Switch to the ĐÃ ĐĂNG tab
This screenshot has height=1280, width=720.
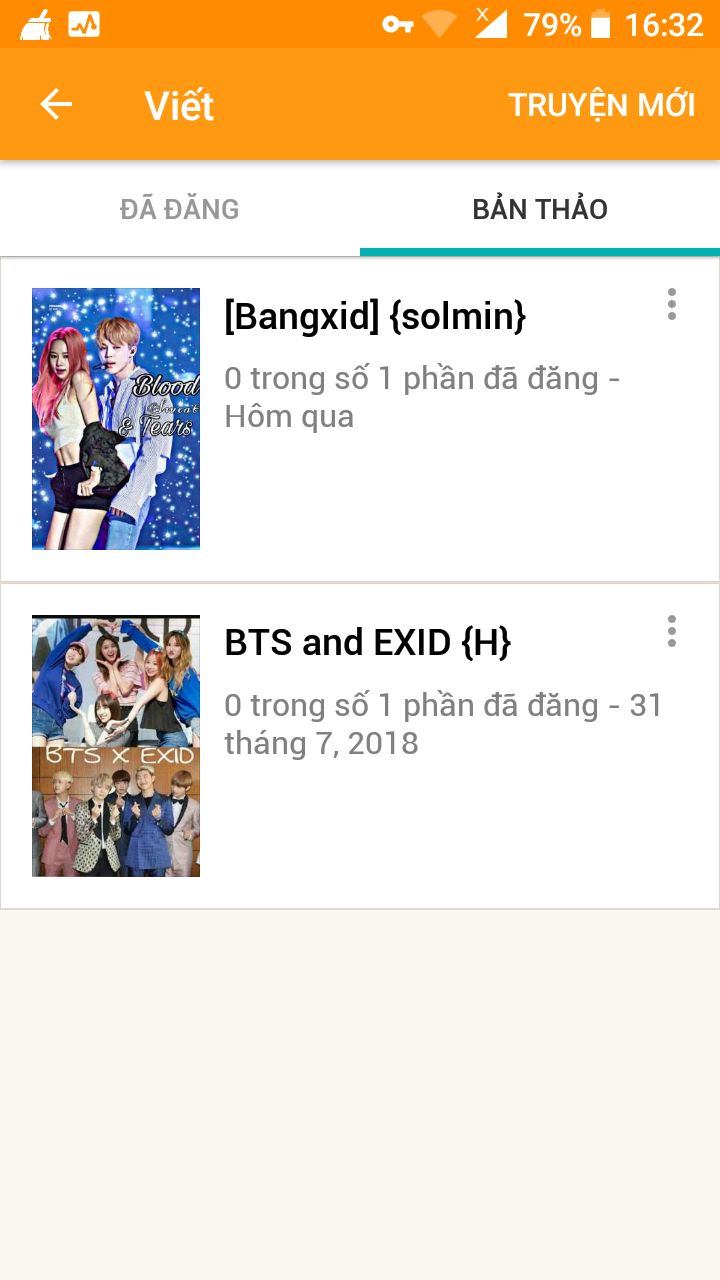(180, 209)
